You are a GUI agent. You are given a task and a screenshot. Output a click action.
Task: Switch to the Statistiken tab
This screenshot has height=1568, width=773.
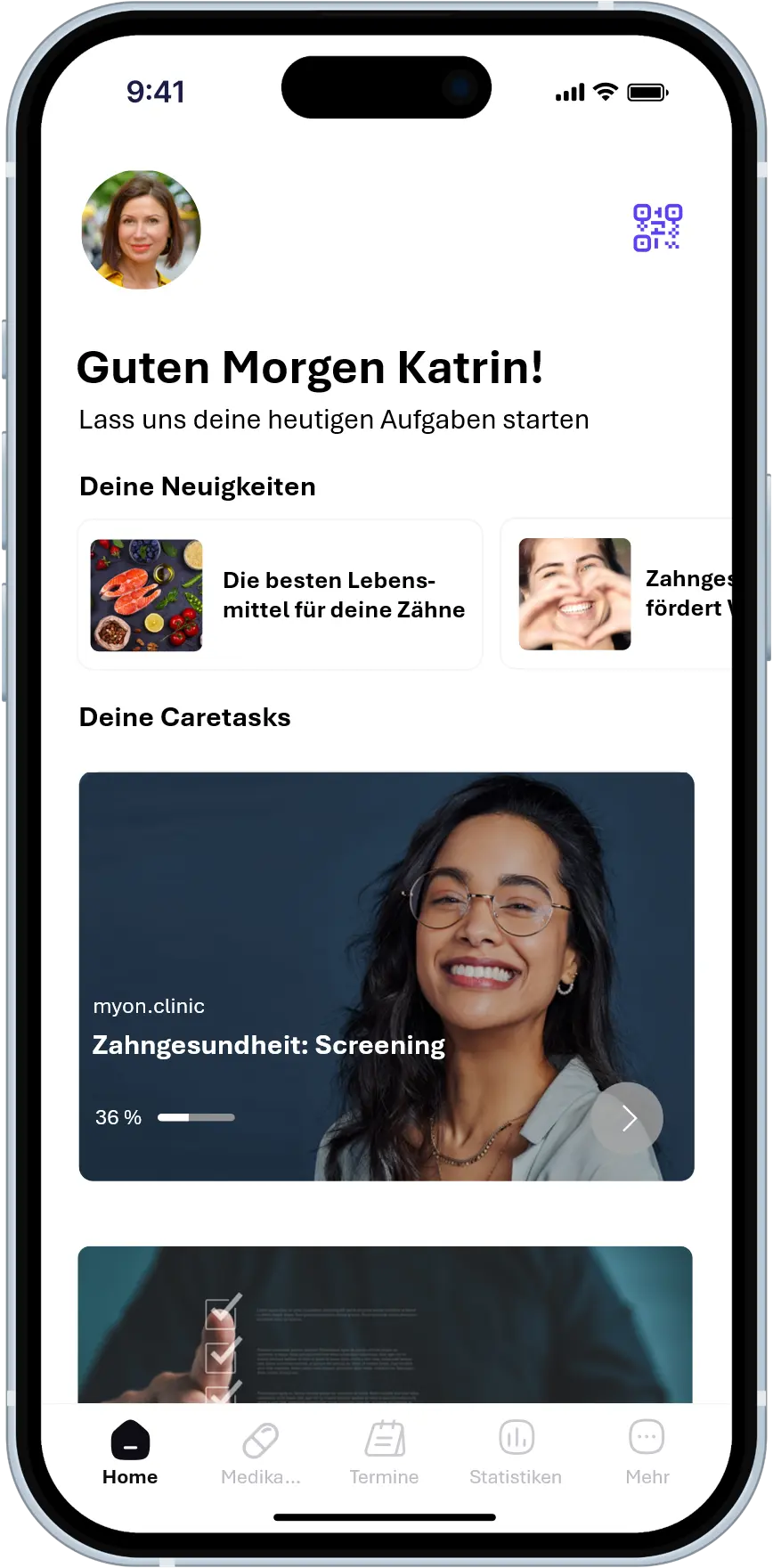(x=516, y=1453)
